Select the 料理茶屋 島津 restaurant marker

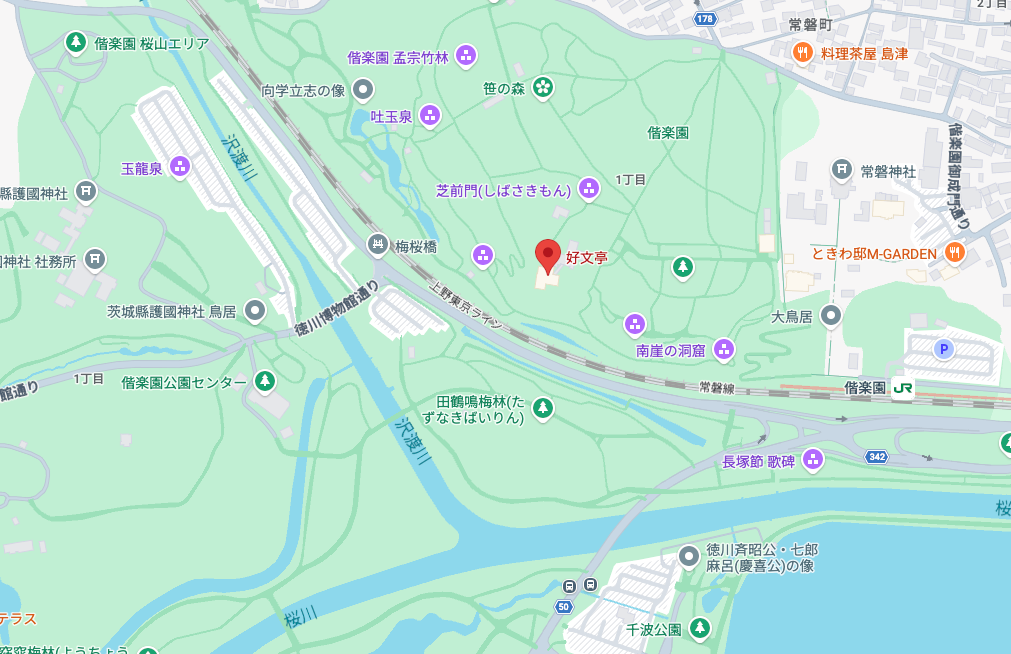point(801,53)
